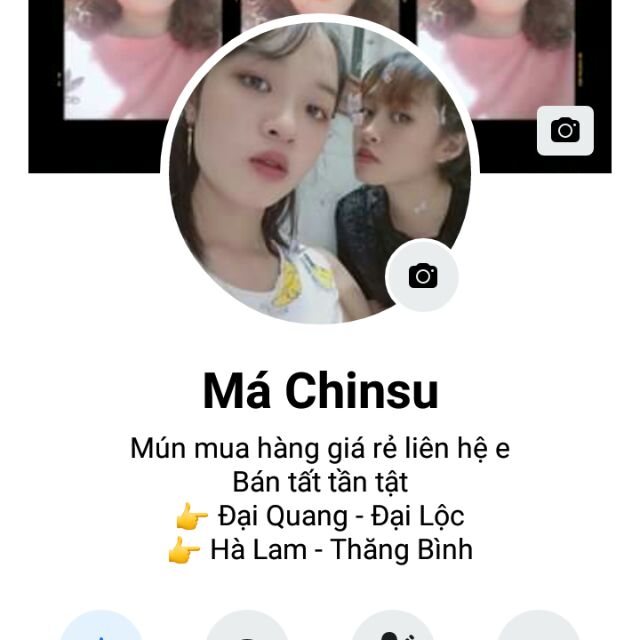Change the cover photo via camera icon

click(565, 130)
